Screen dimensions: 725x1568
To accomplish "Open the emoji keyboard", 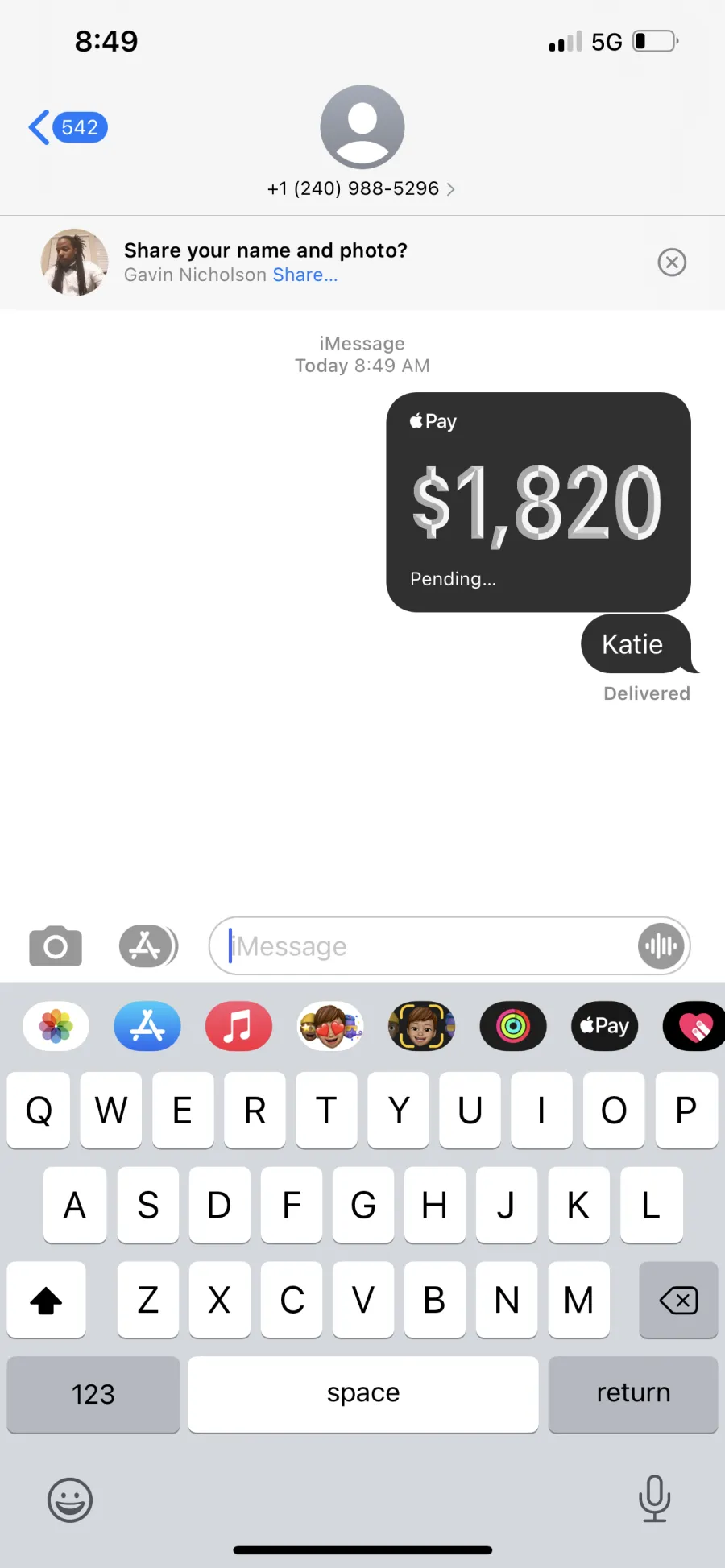I will 70,1500.
